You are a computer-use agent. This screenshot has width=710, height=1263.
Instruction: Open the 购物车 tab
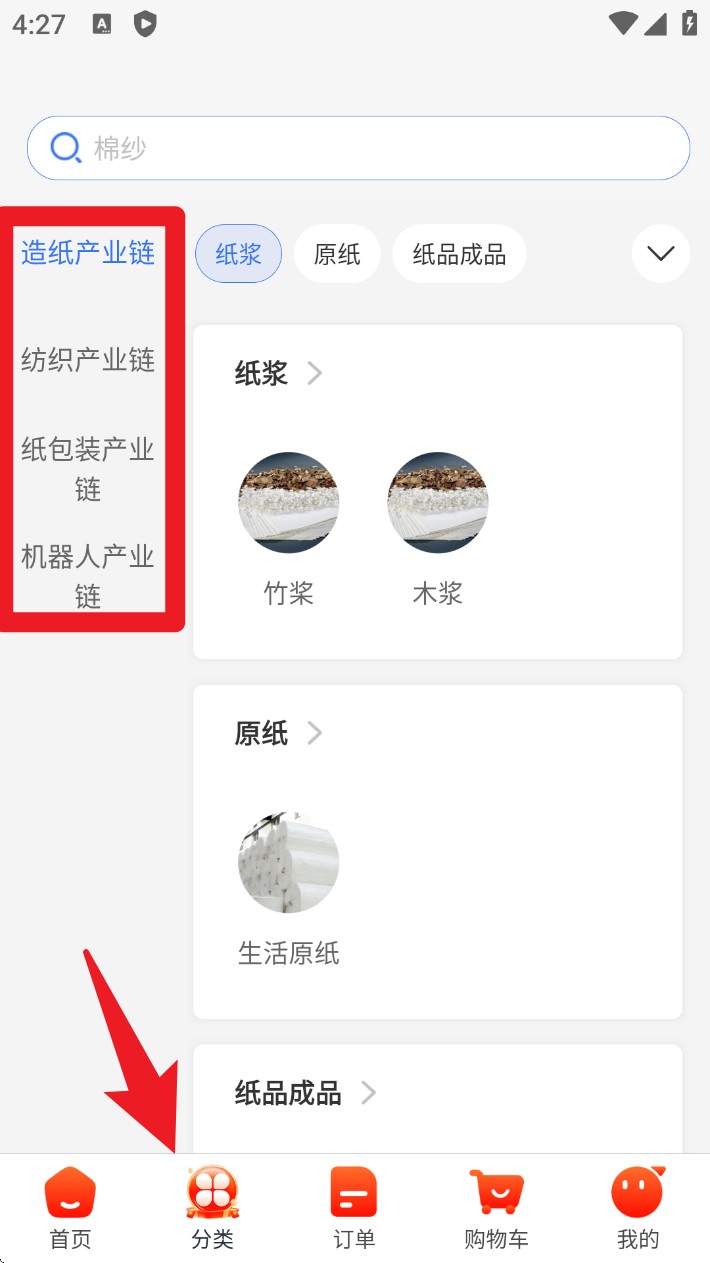(496, 1208)
